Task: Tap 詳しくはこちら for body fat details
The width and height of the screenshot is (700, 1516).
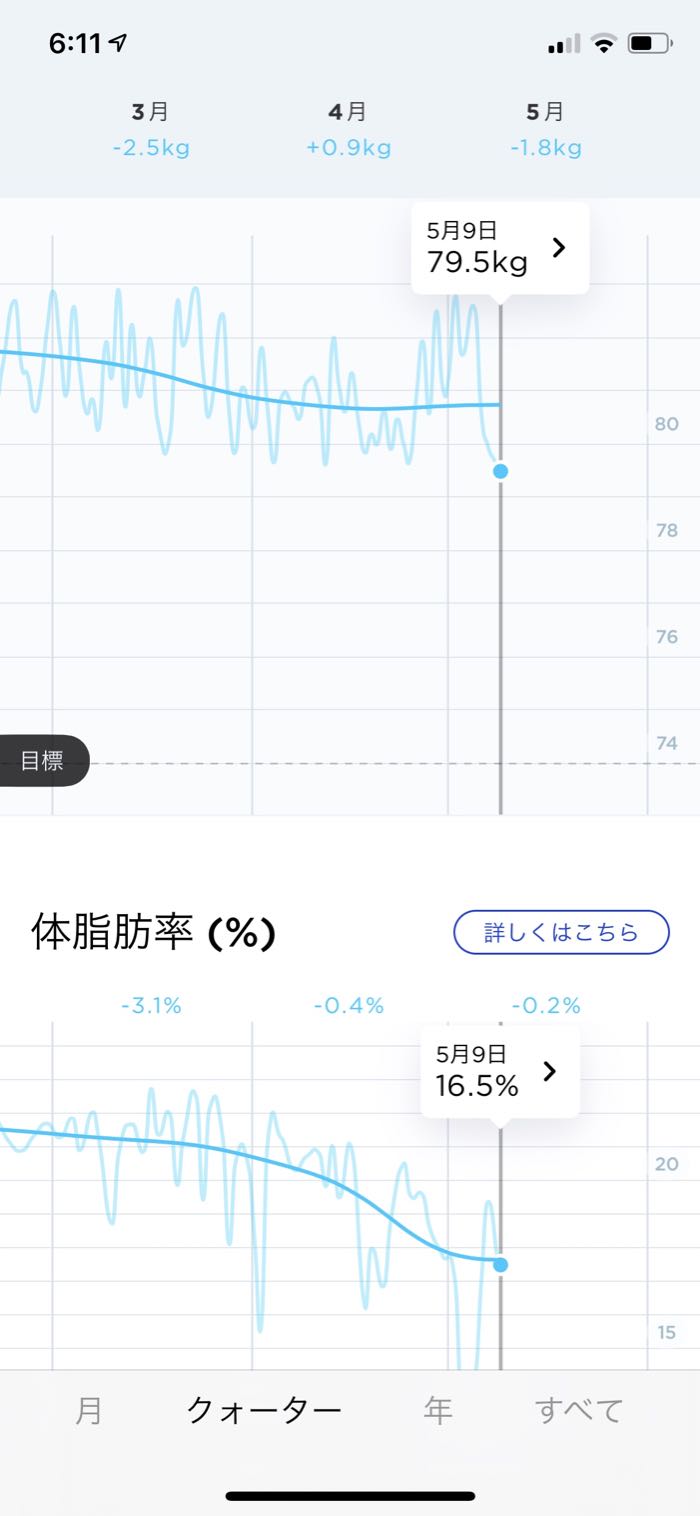Action: 561,933
